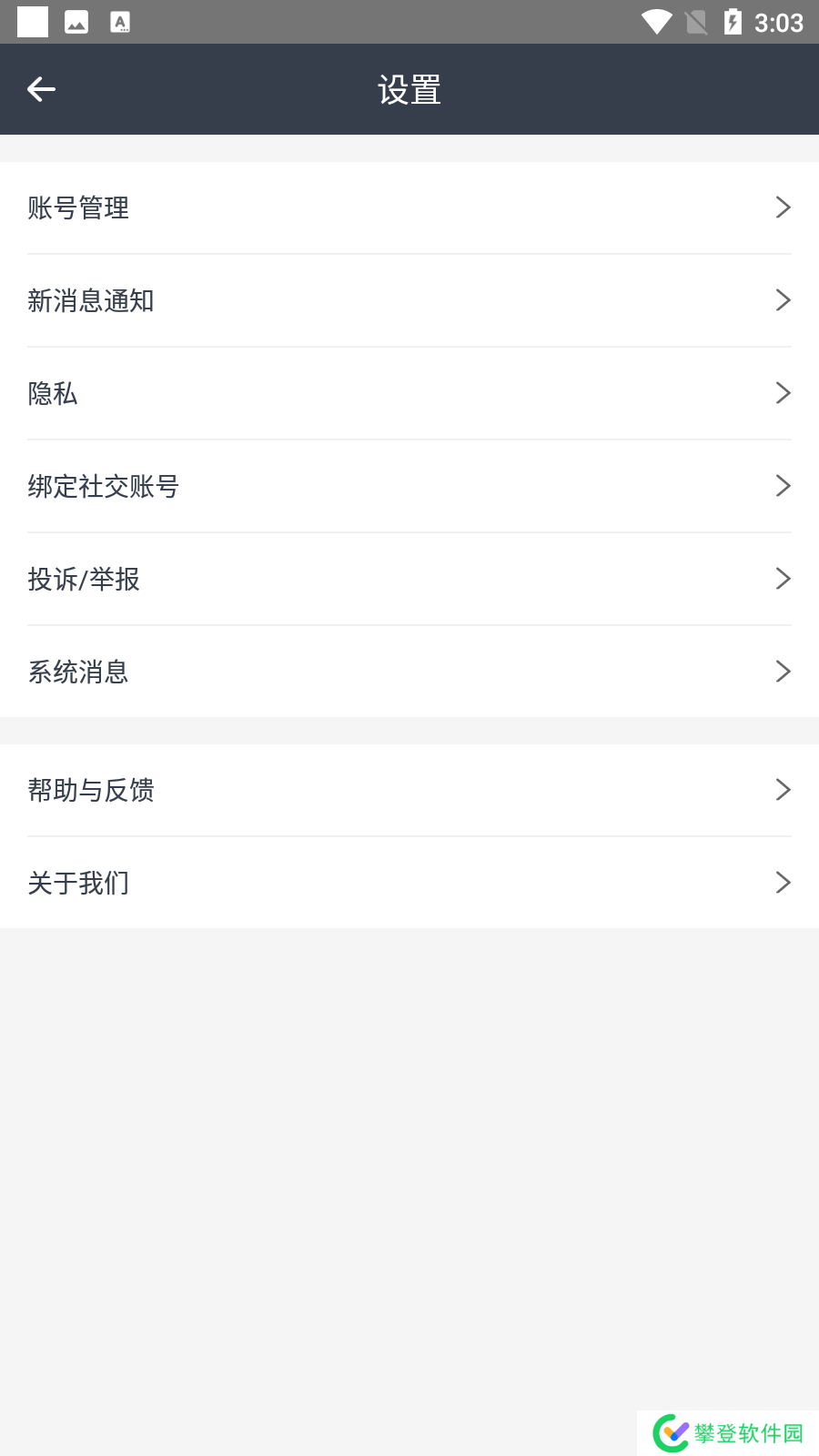Open 帮助与反馈 help and feedback
The height and width of the screenshot is (1456, 819).
(x=409, y=791)
